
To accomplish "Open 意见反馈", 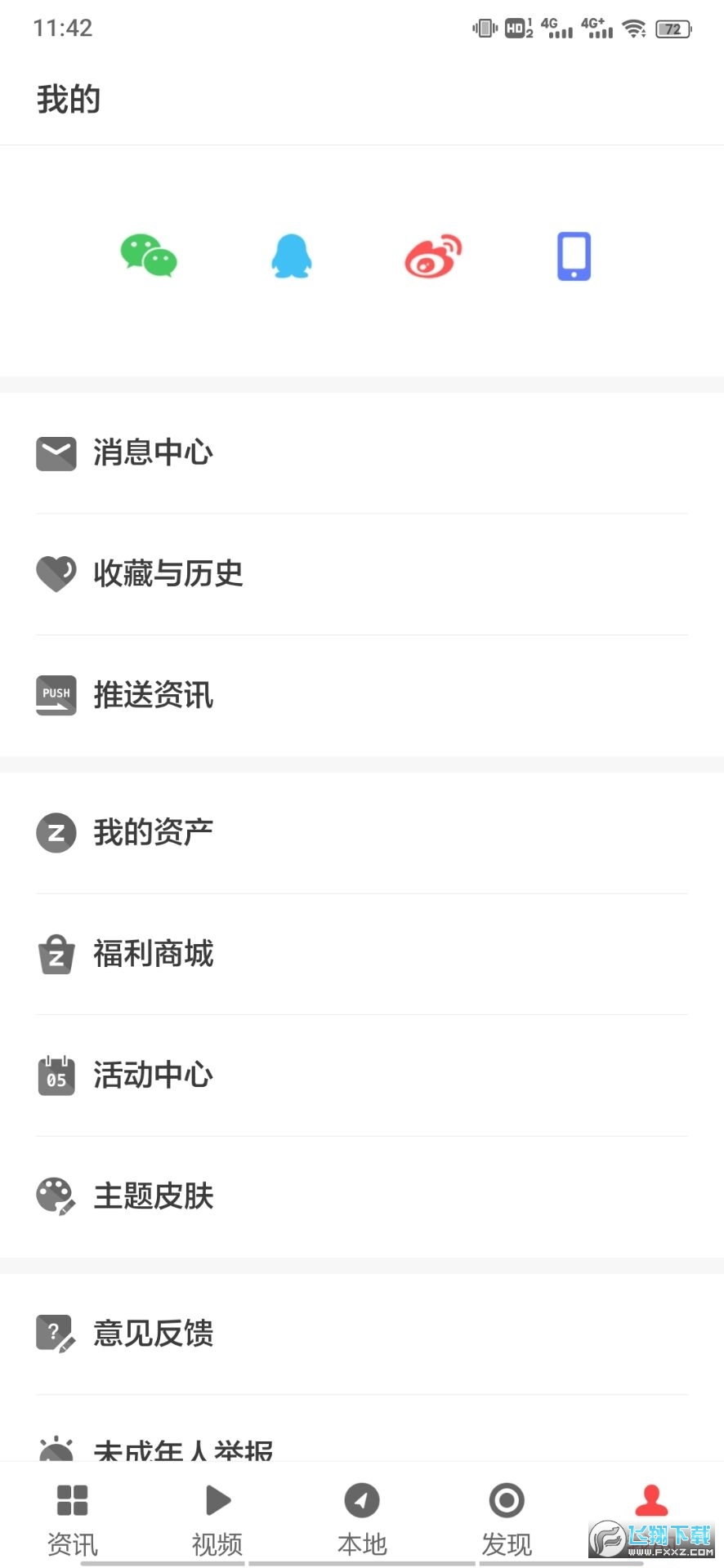I will (153, 1334).
